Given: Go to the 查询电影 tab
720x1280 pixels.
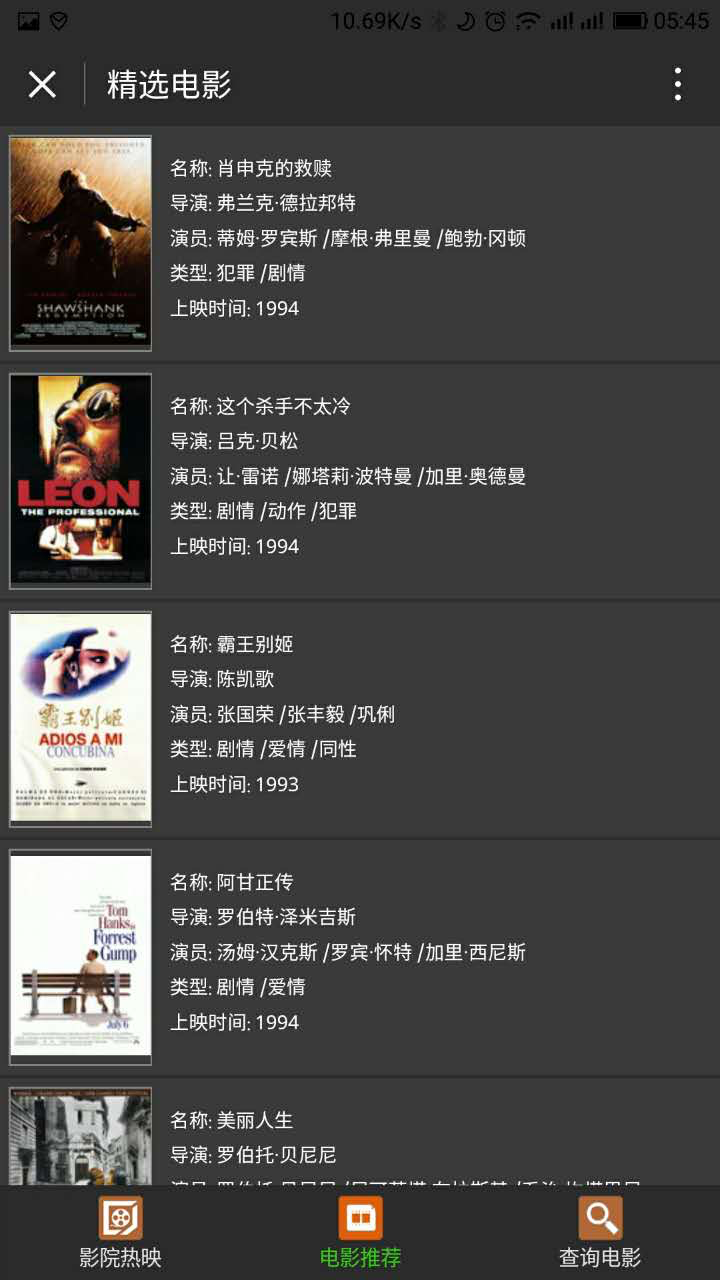Looking at the screenshot, I should pos(600,1233).
